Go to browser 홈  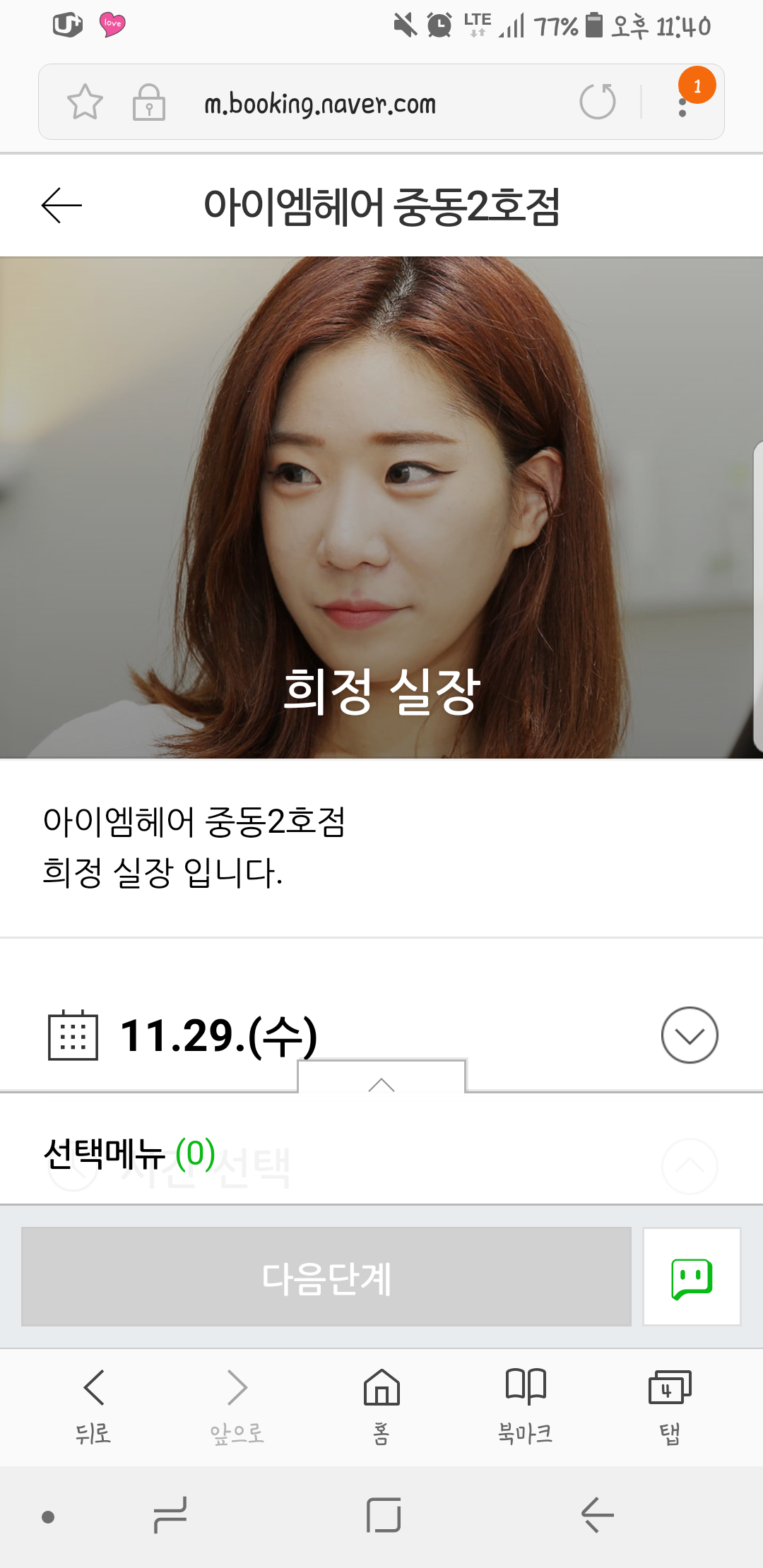381,1406
